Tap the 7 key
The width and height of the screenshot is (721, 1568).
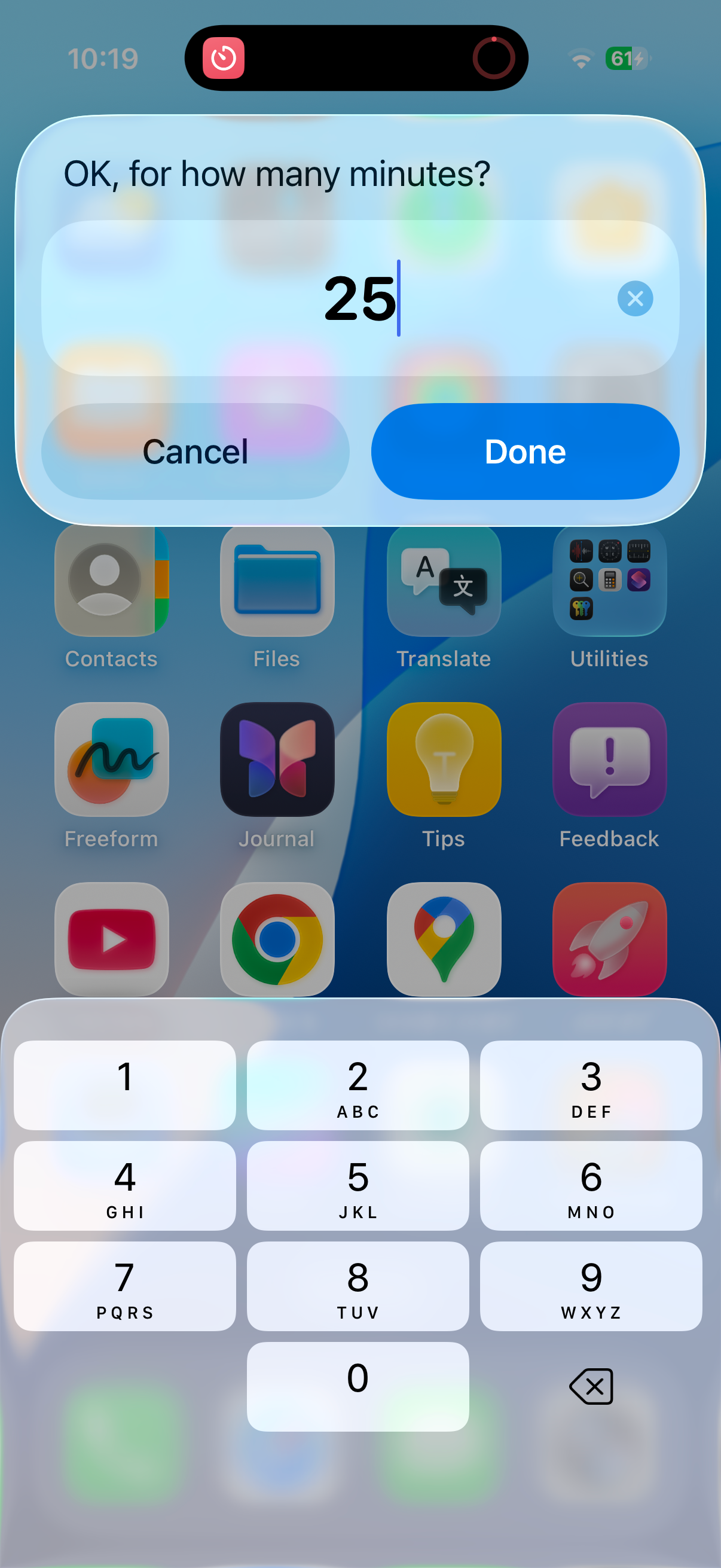[125, 1286]
